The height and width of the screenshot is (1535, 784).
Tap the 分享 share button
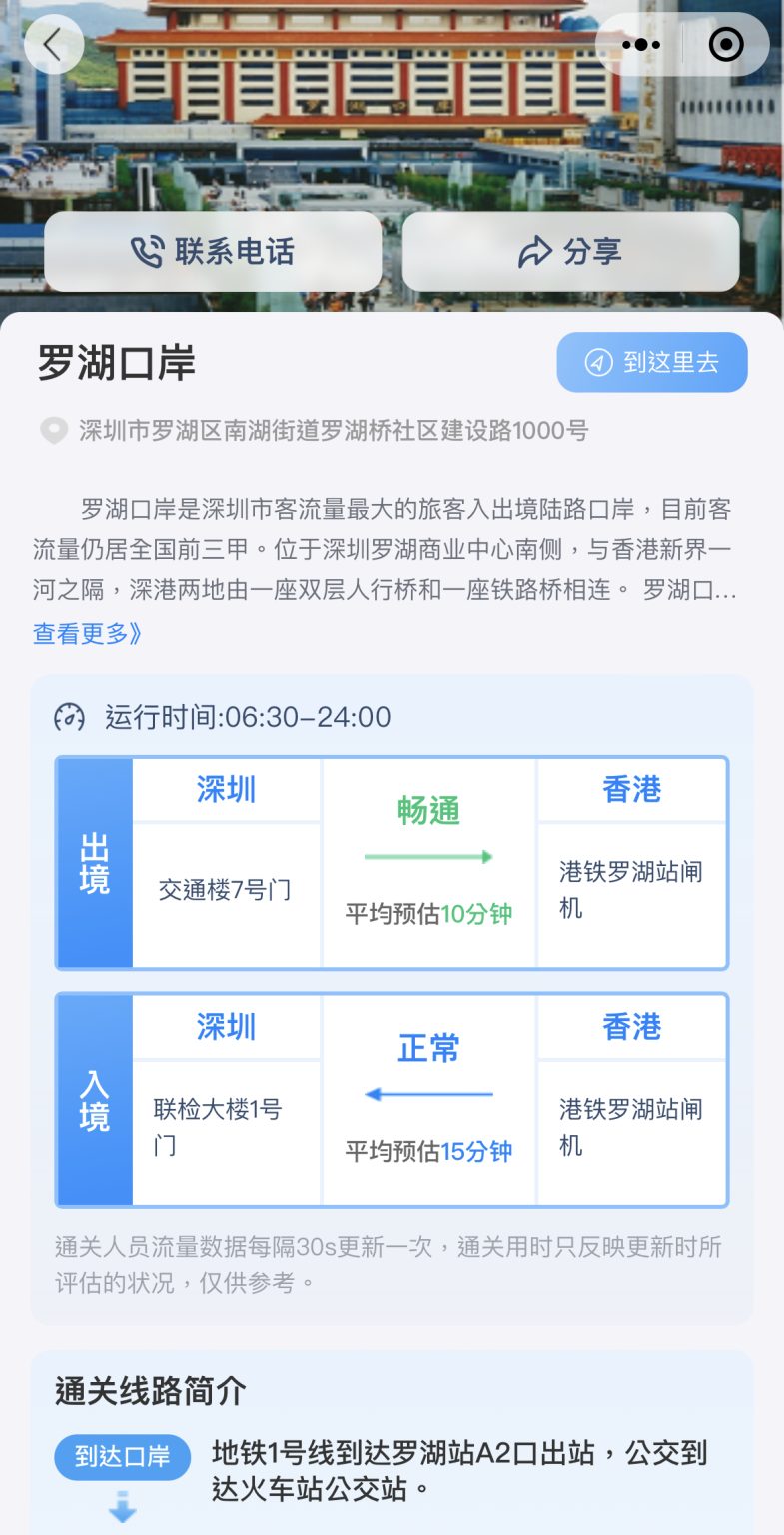click(x=569, y=252)
